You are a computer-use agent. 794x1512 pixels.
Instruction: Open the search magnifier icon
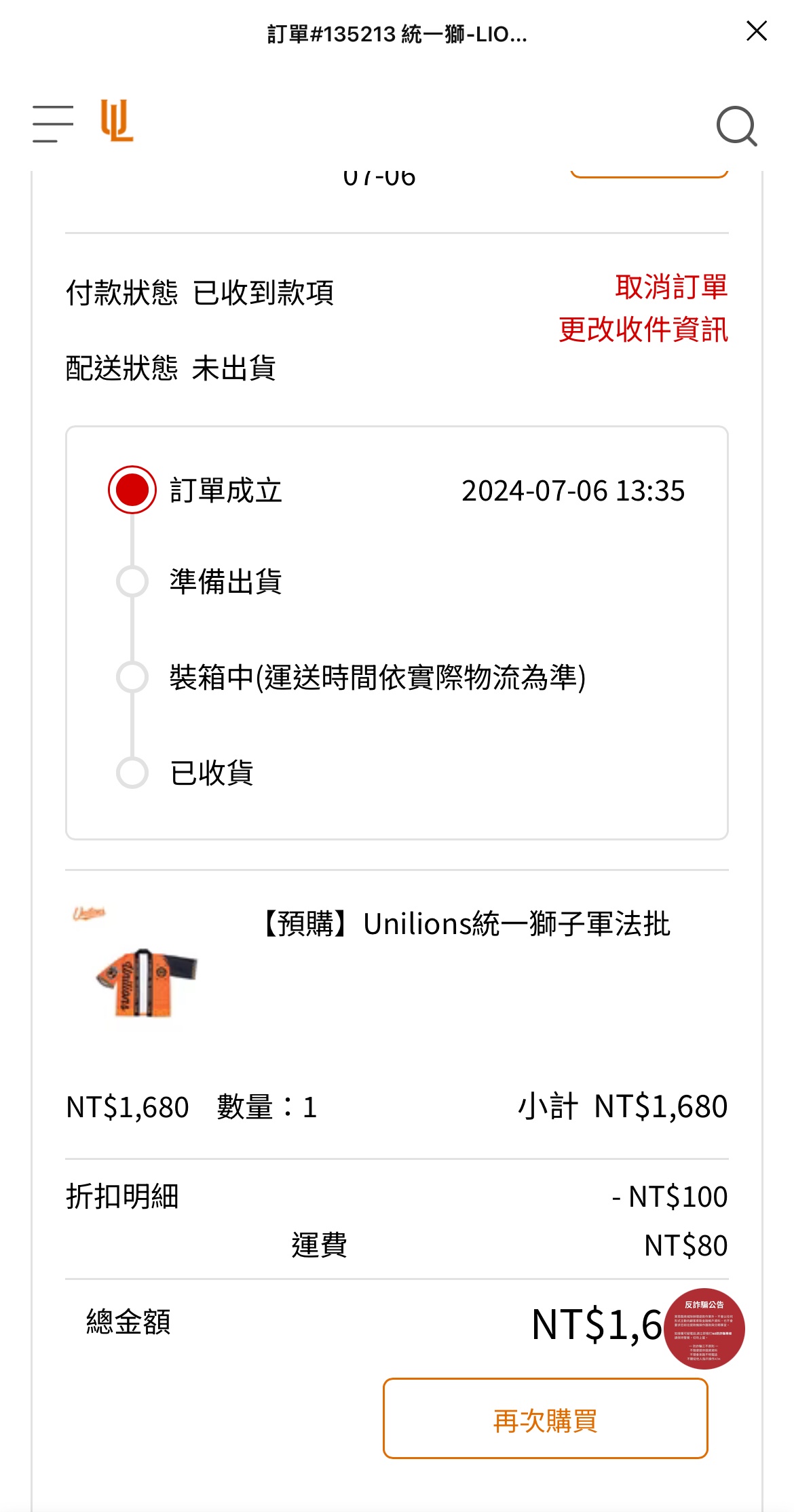pyautogui.click(x=736, y=126)
